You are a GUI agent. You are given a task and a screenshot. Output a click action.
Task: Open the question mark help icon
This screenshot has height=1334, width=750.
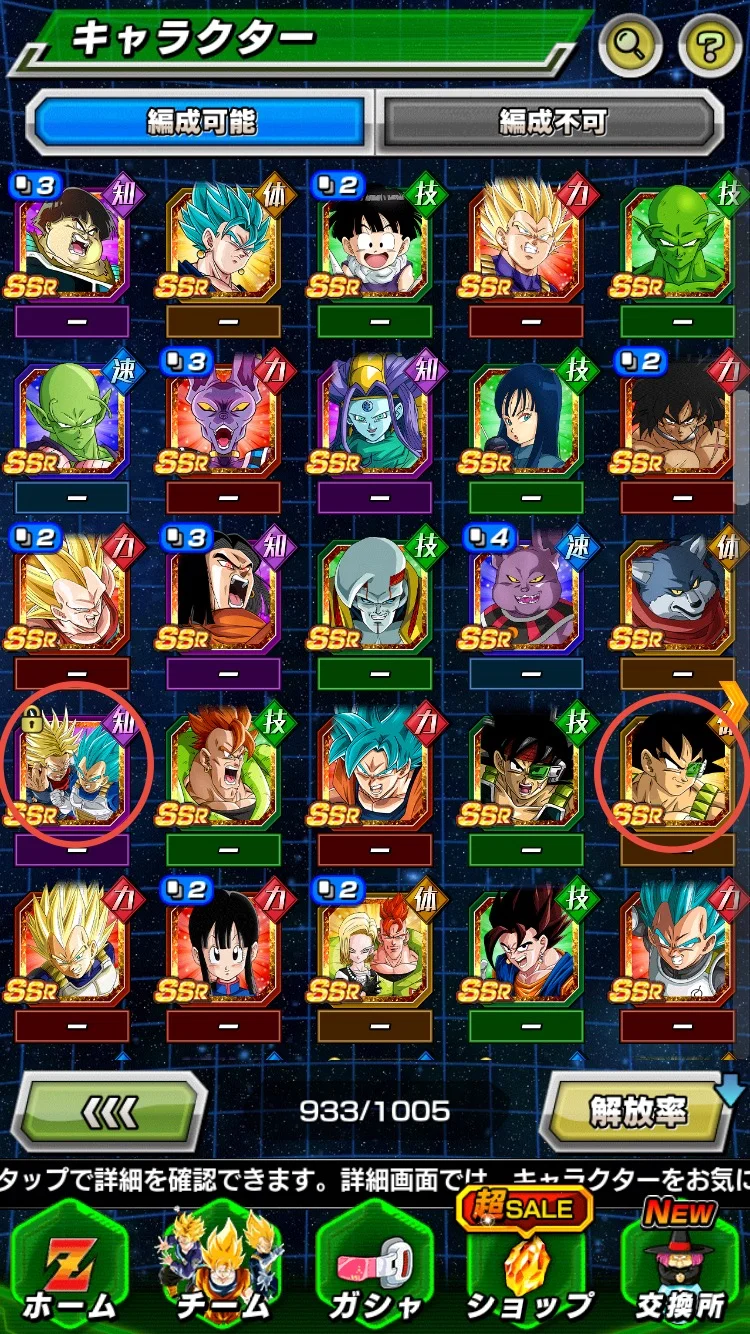point(709,44)
